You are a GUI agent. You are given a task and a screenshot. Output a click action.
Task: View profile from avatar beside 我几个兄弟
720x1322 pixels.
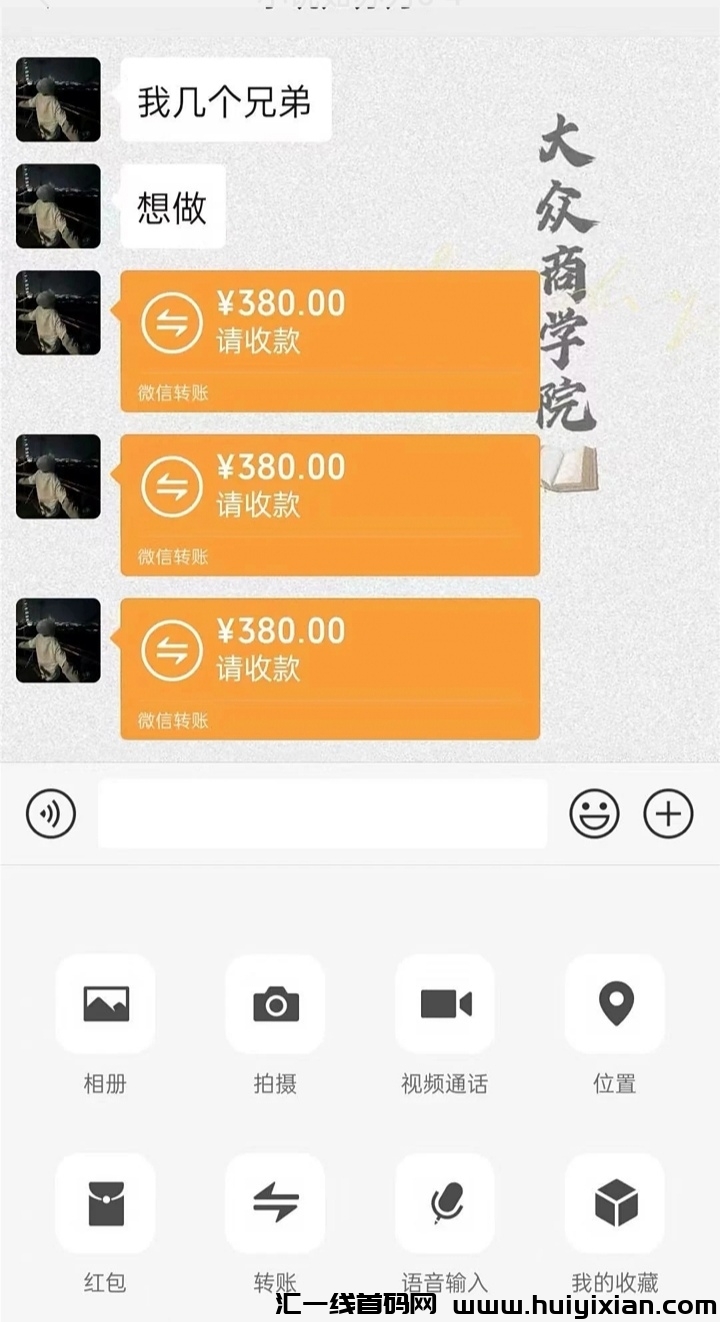(x=58, y=99)
